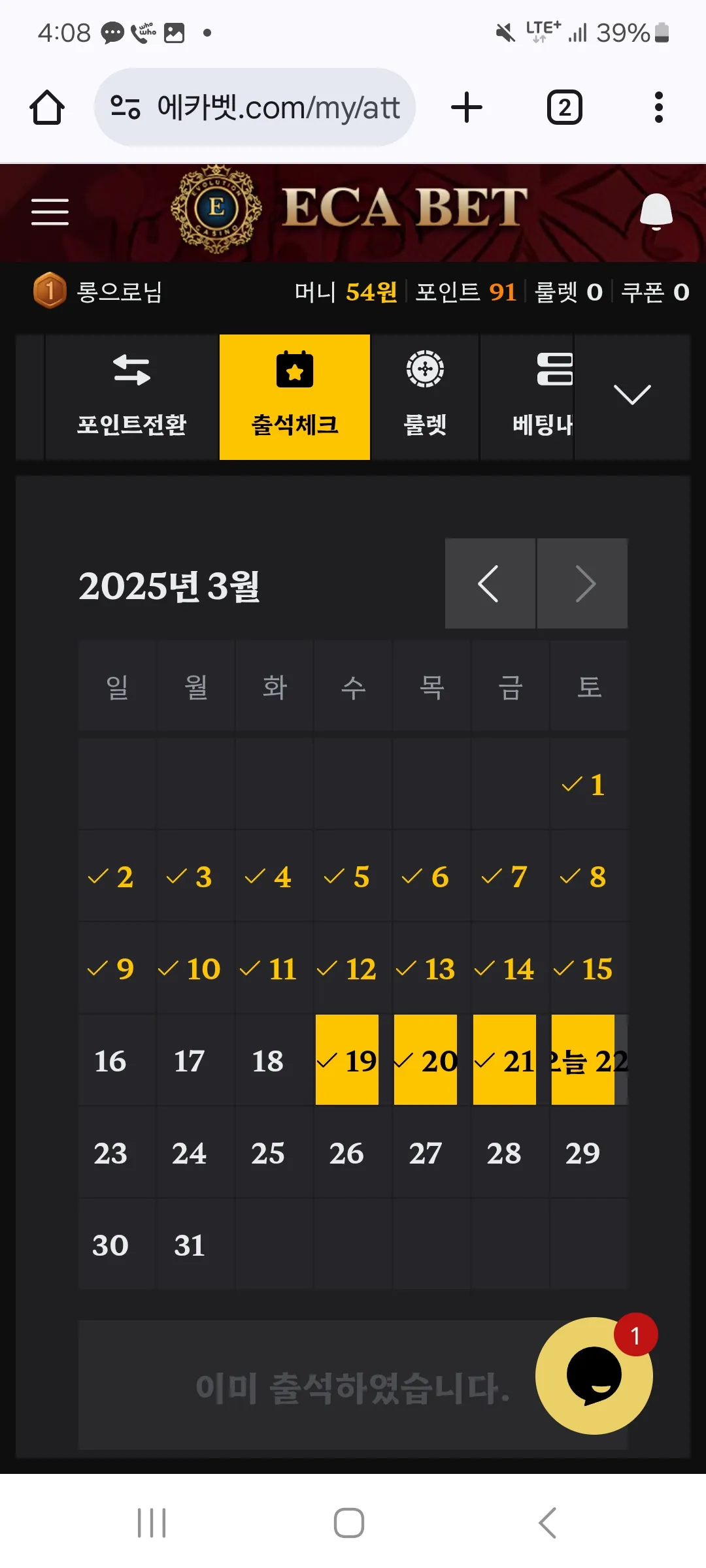Screen dimensions: 706x1568
Task: Open the browser overflow menu
Action: pos(659,107)
